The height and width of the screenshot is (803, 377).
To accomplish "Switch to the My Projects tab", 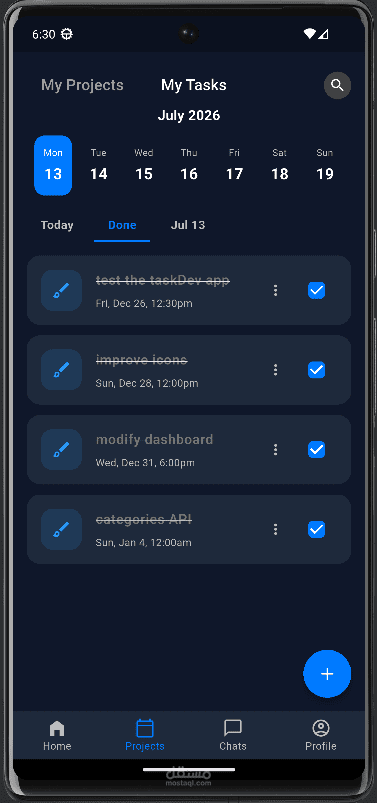I will coord(82,85).
